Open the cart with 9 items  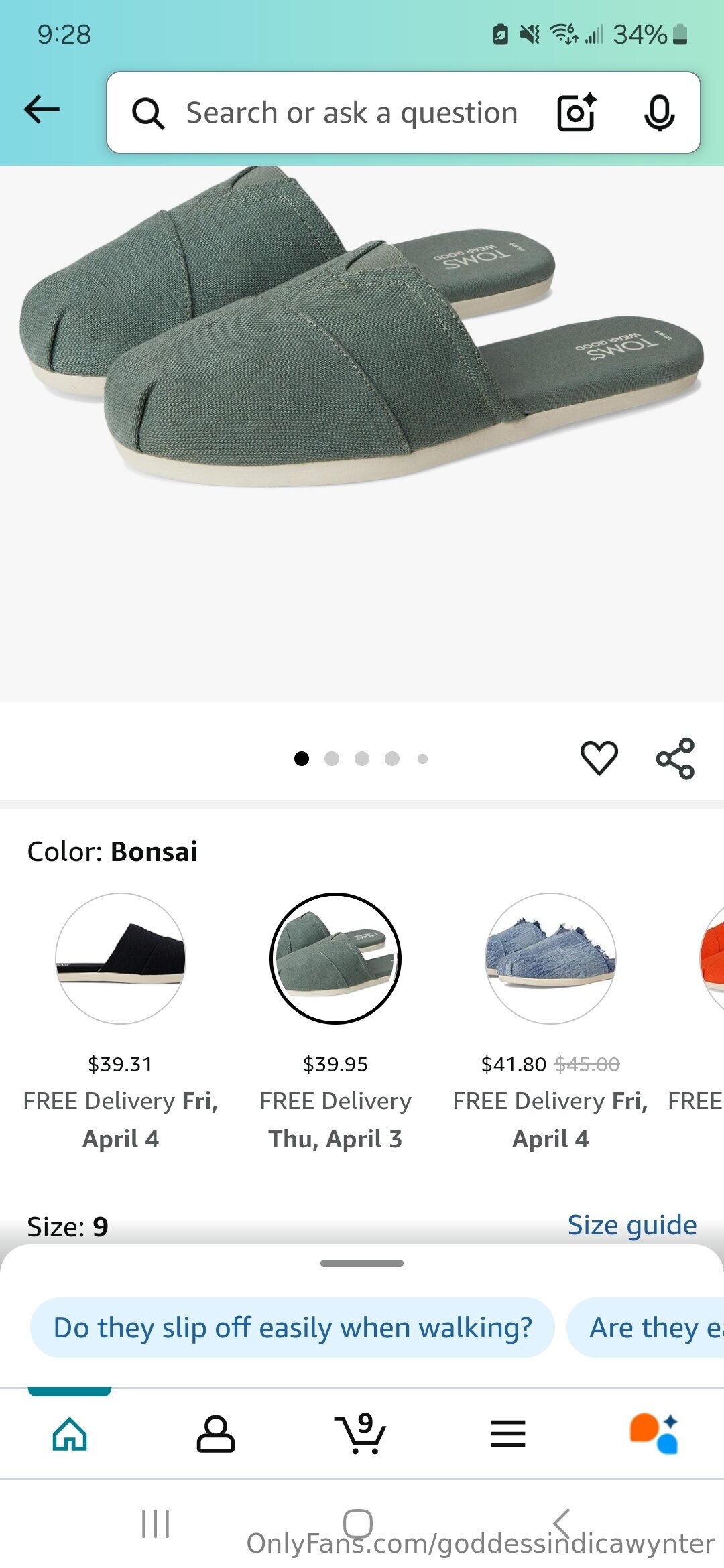point(361,1433)
